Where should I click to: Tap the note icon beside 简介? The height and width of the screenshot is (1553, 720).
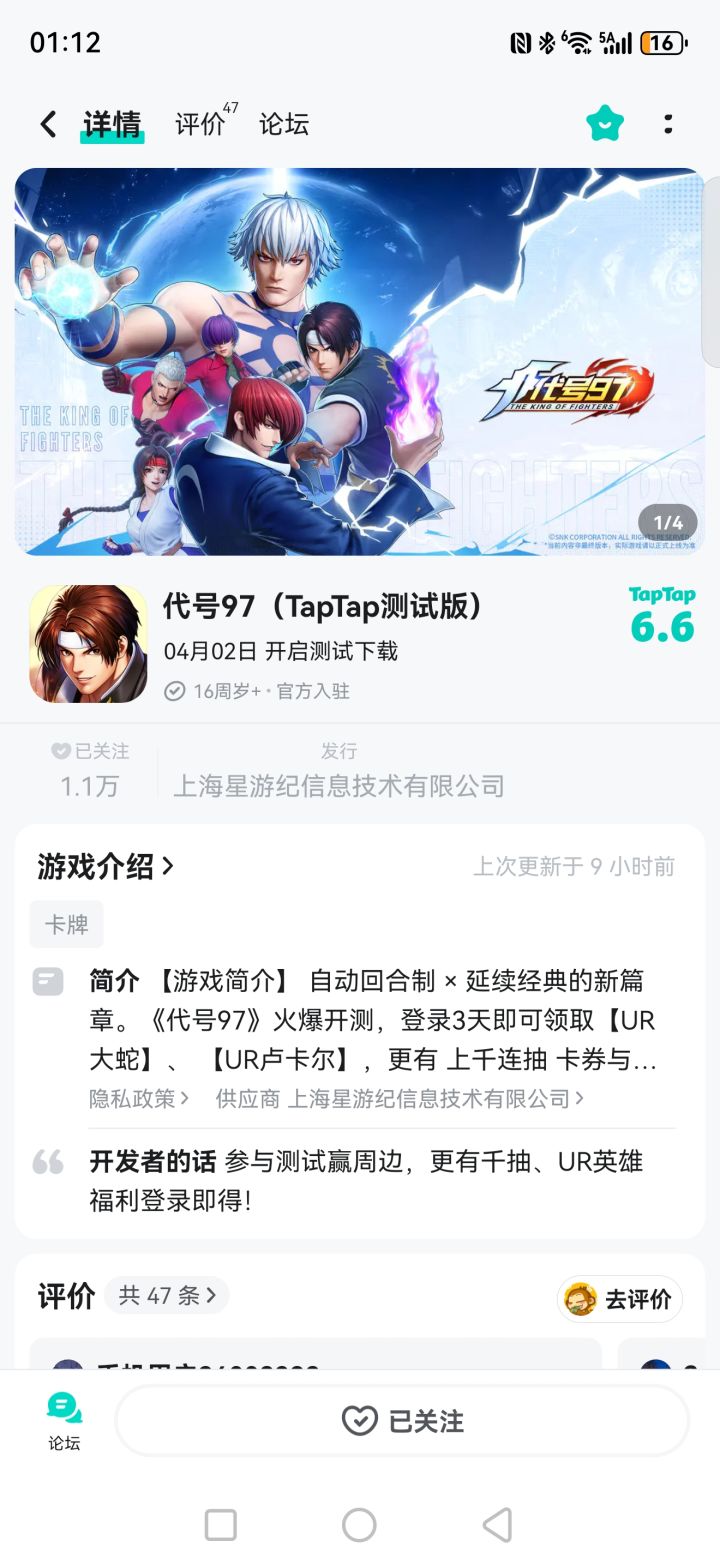[x=47, y=981]
